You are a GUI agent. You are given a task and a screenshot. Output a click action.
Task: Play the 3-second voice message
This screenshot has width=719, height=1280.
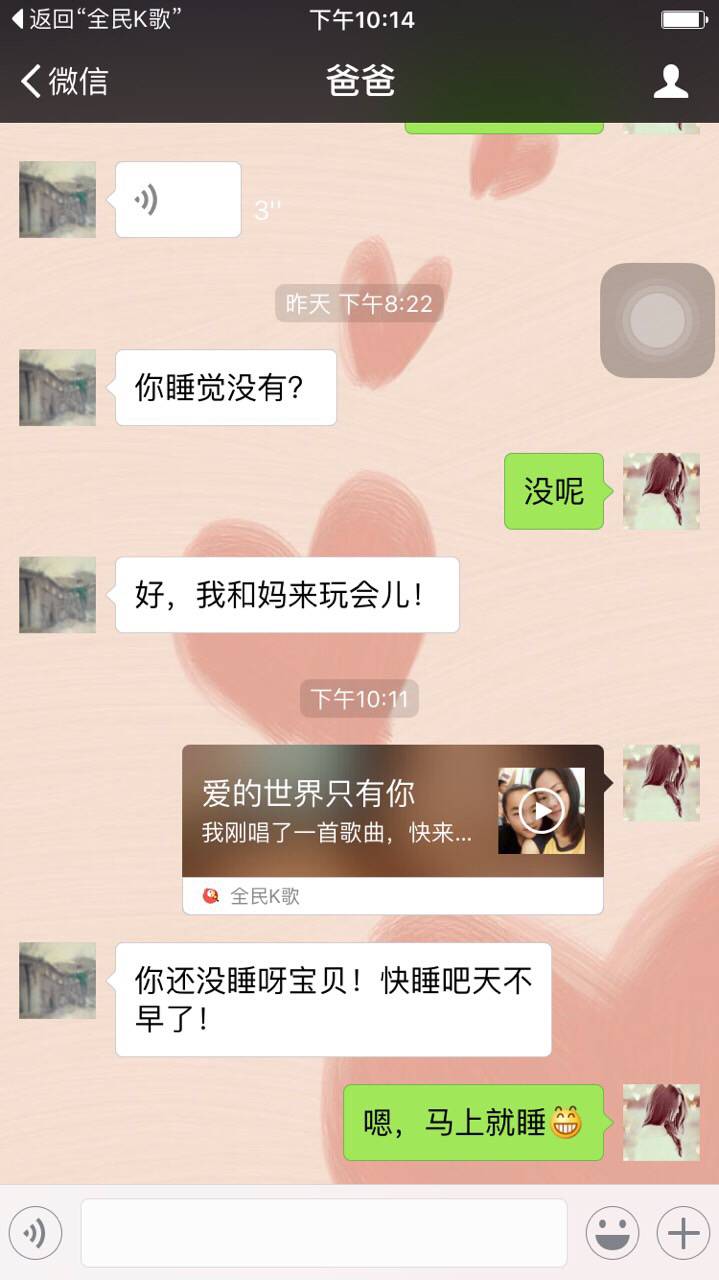pos(178,200)
